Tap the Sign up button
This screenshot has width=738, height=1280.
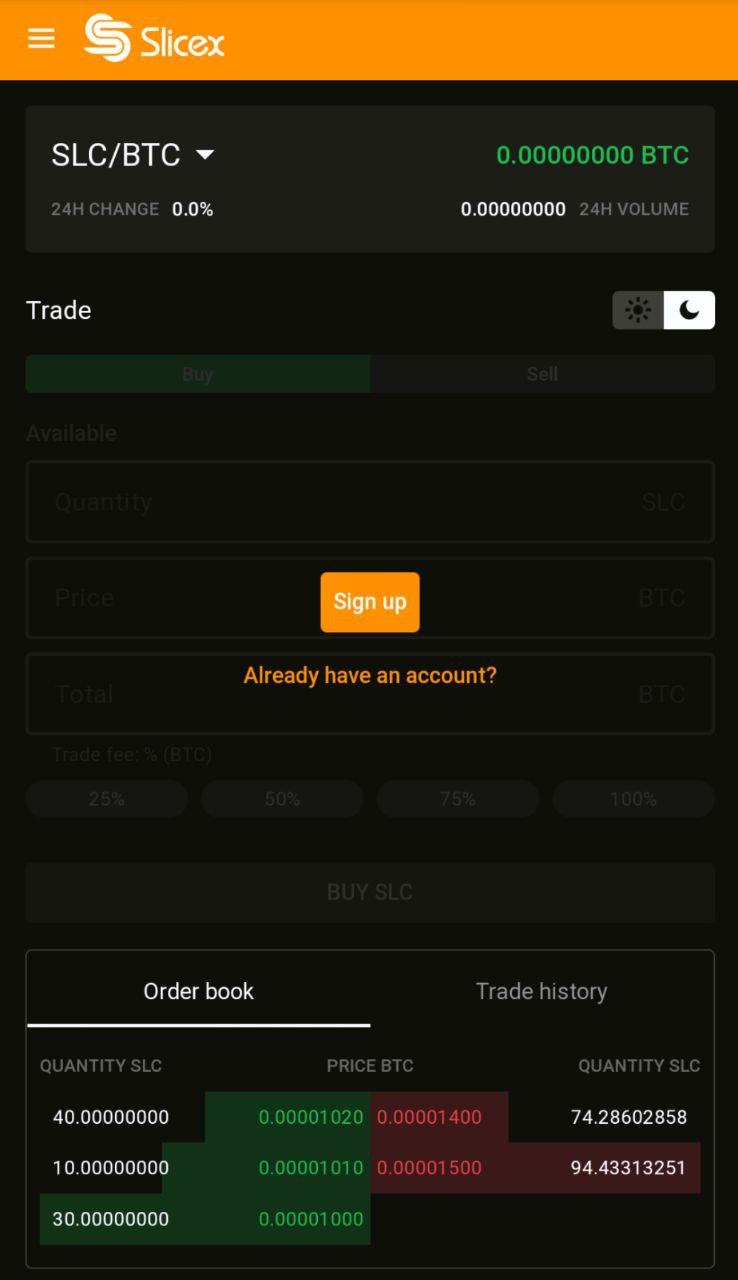click(x=370, y=602)
